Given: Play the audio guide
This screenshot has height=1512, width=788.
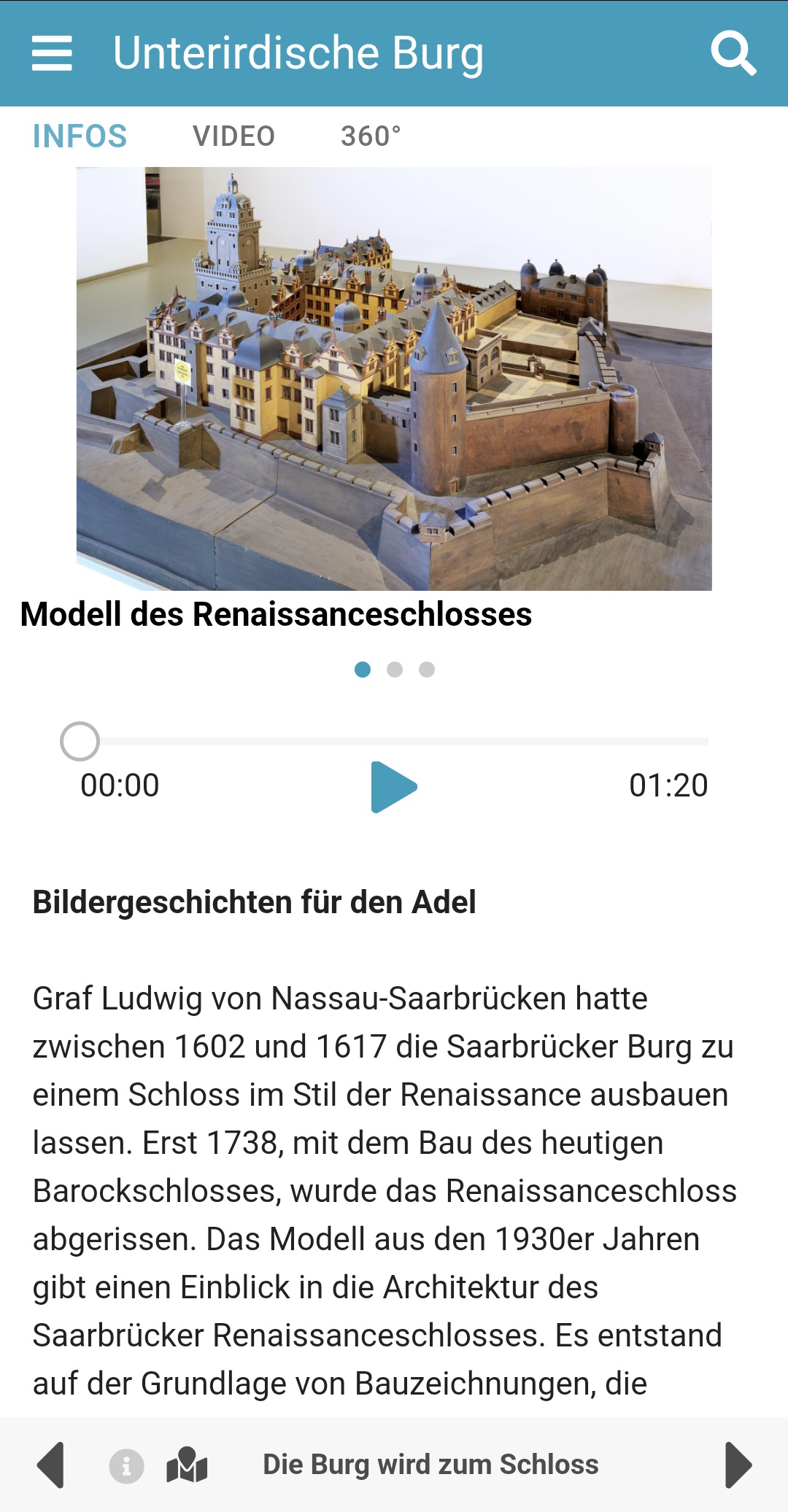Looking at the screenshot, I should 393,787.
